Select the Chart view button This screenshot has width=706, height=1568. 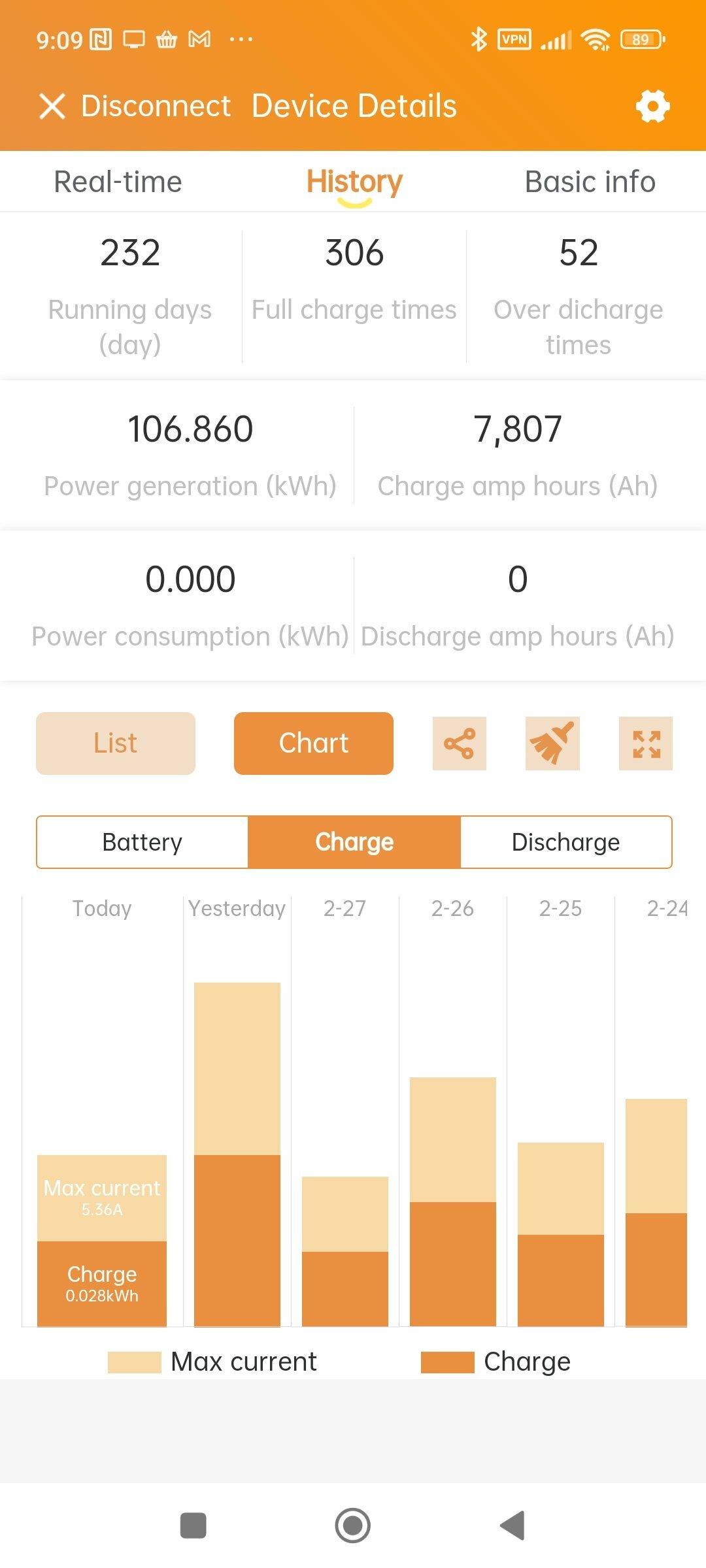point(314,743)
